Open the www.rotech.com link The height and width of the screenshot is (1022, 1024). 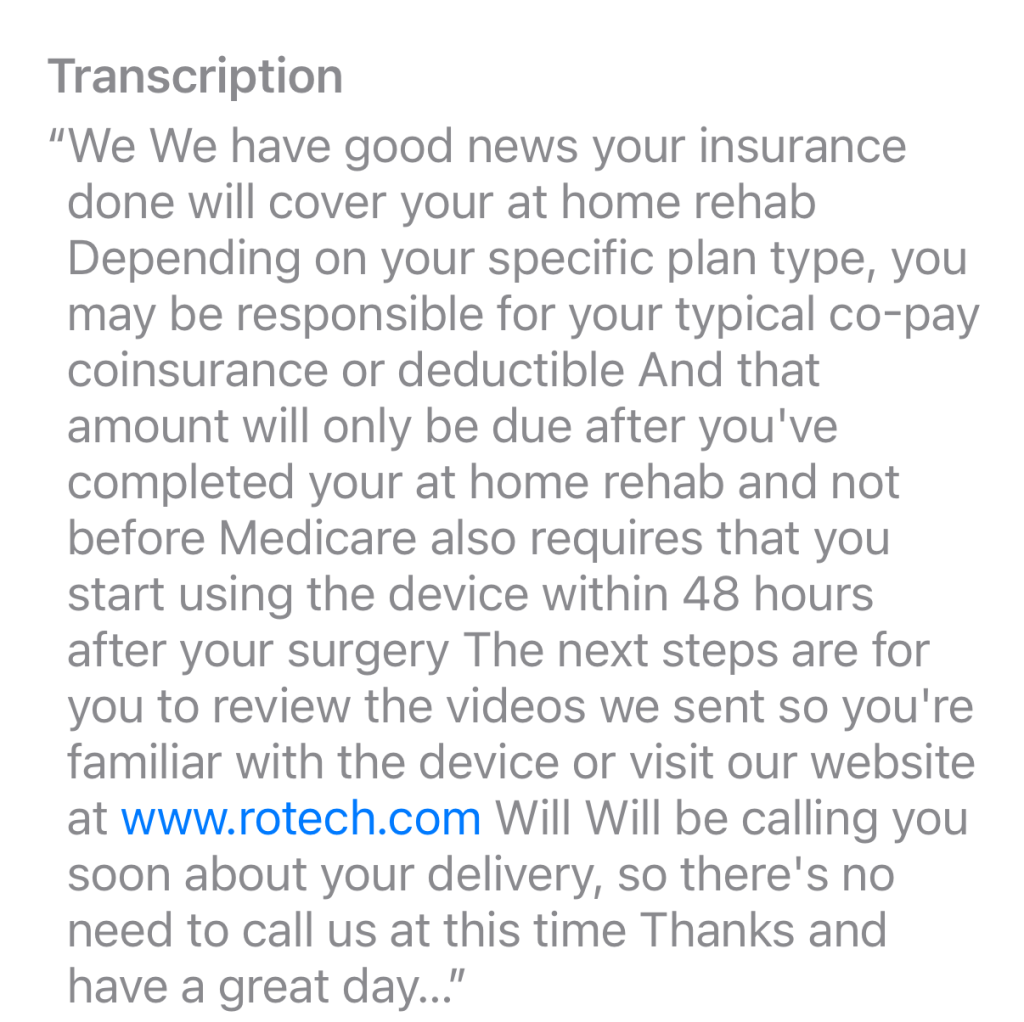(x=300, y=819)
